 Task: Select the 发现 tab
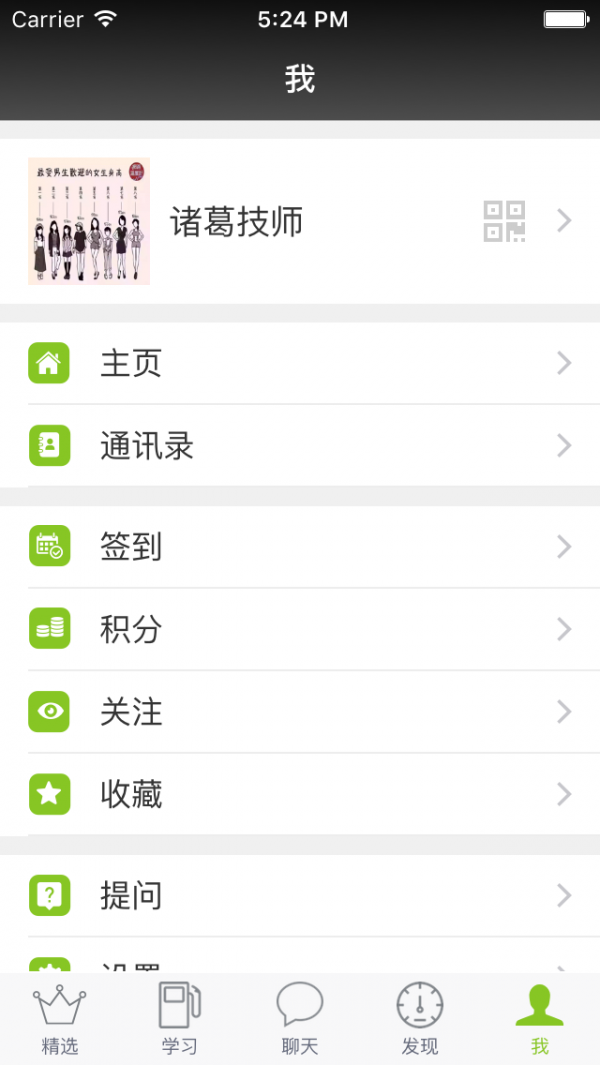[420, 1019]
